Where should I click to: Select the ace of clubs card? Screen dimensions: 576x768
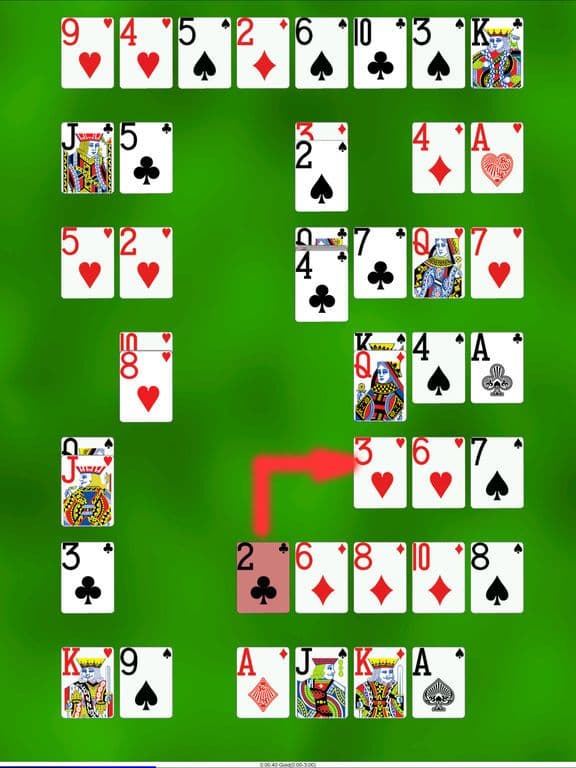(x=497, y=368)
